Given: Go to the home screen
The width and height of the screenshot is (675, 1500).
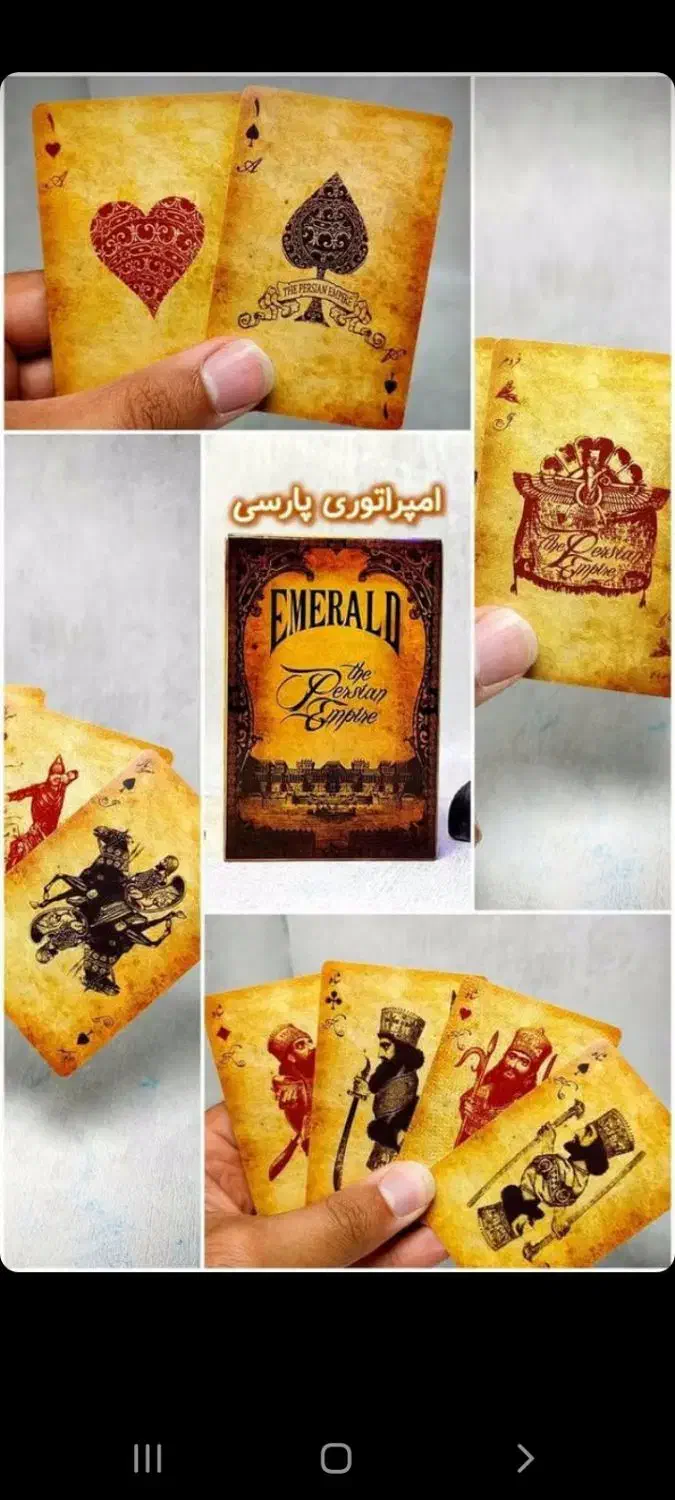Looking at the screenshot, I should pyautogui.click(x=336, y=1459).
